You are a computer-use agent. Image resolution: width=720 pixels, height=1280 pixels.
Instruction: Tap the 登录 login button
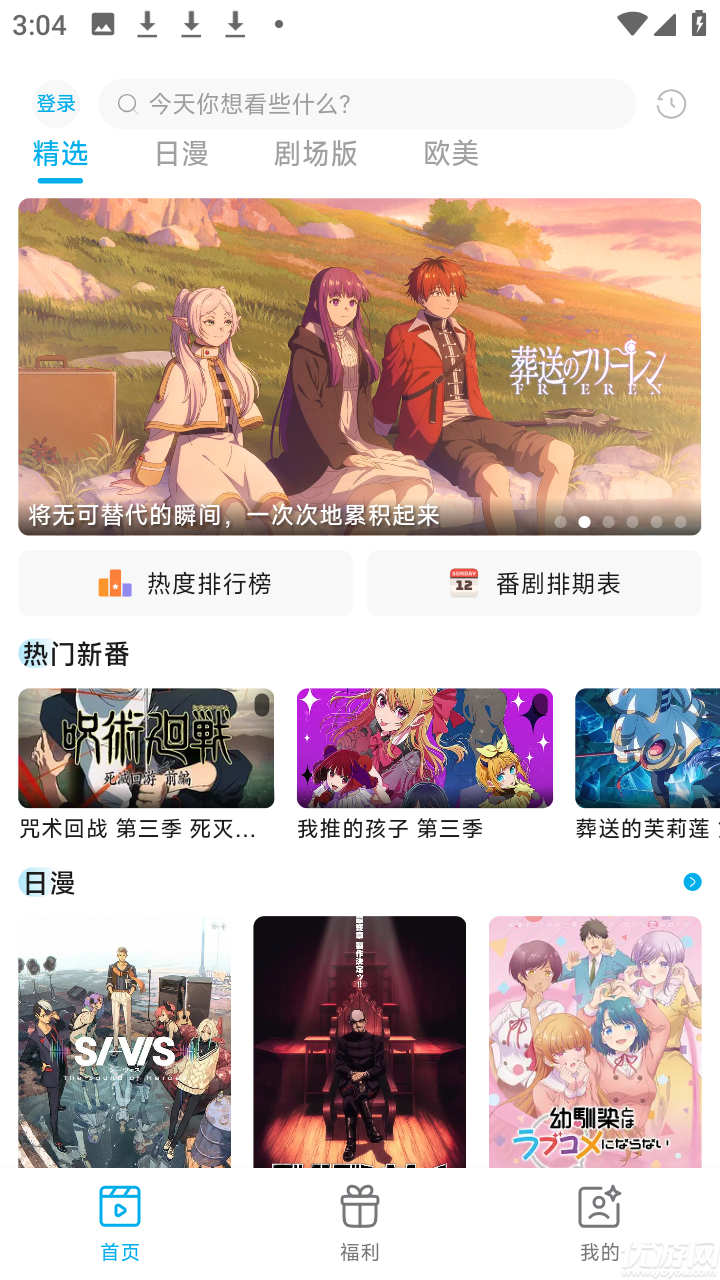point(55,103)
